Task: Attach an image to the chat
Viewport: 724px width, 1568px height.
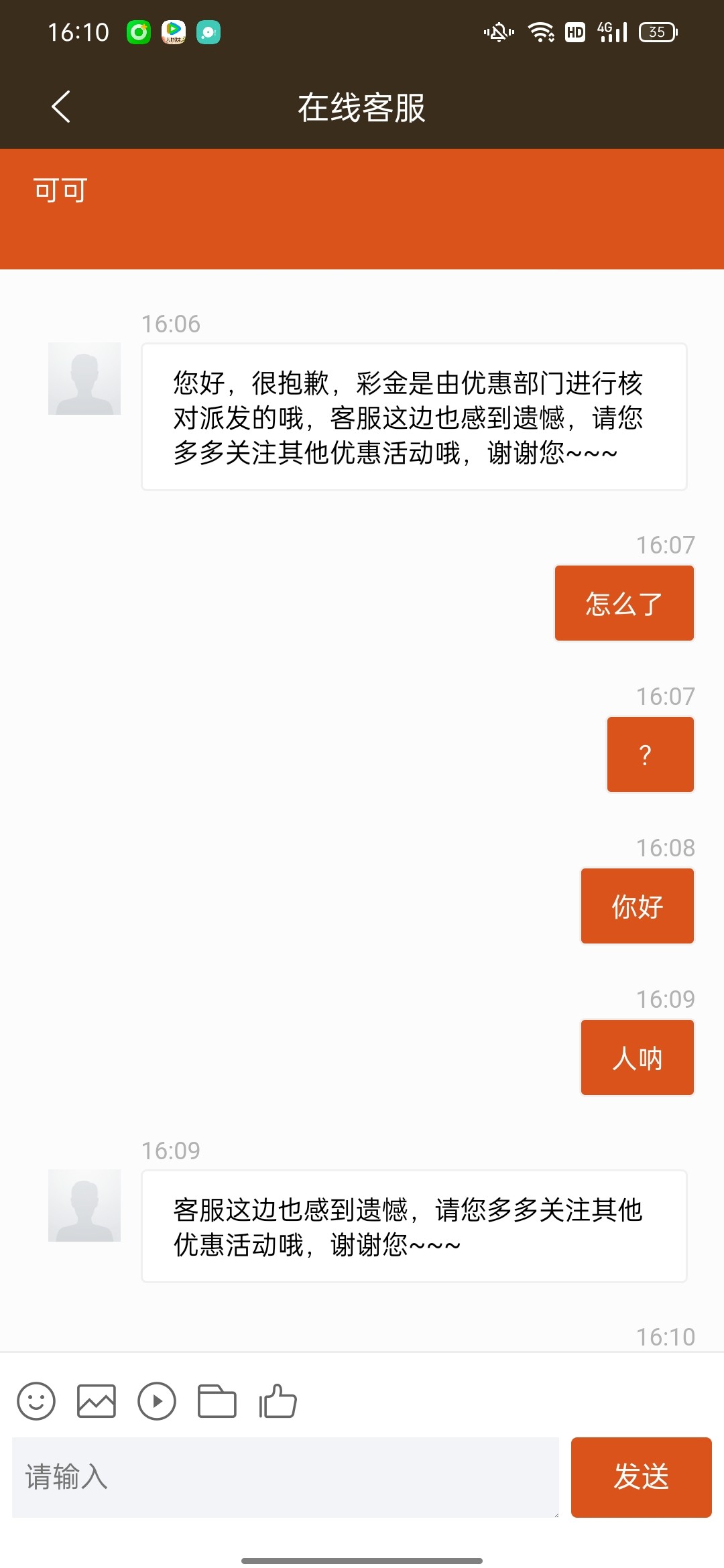Action: 97,1401
